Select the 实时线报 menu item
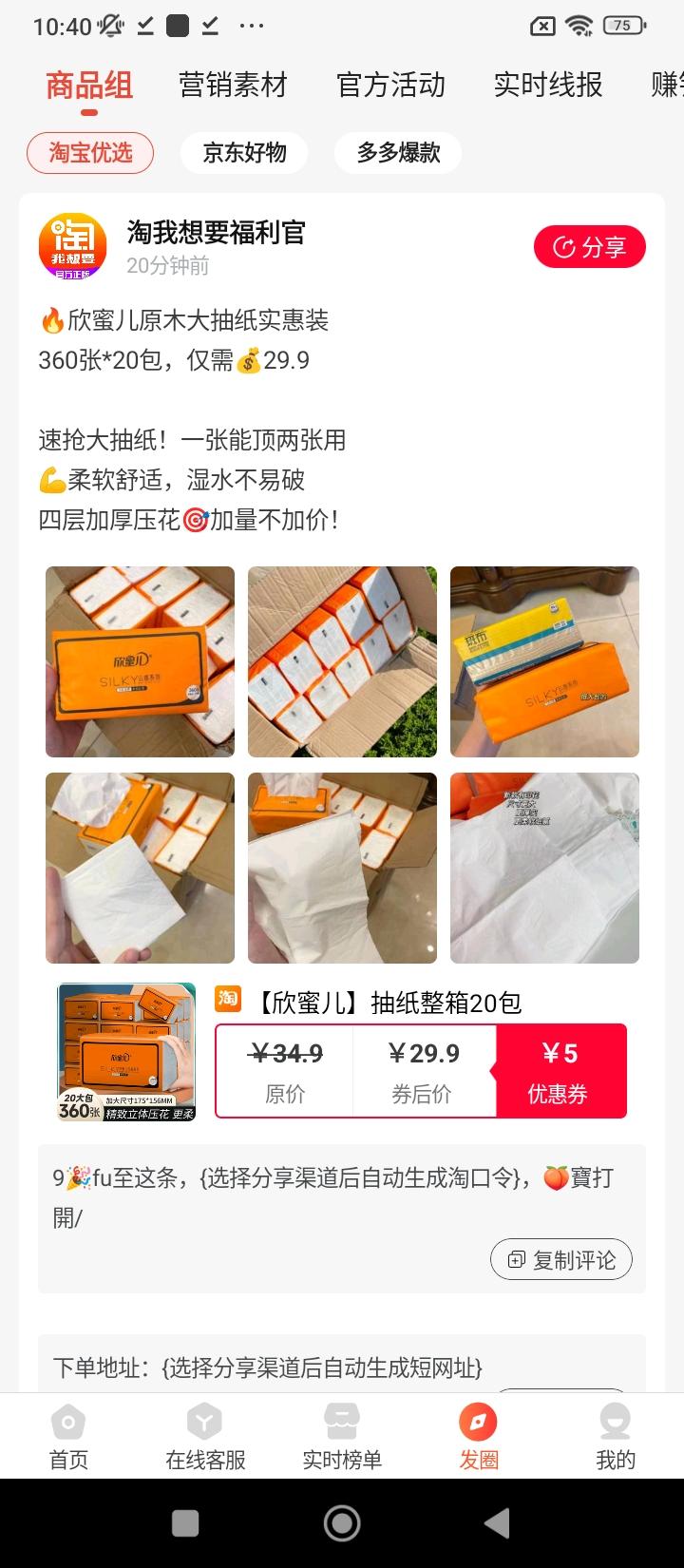 click(547, 86)
